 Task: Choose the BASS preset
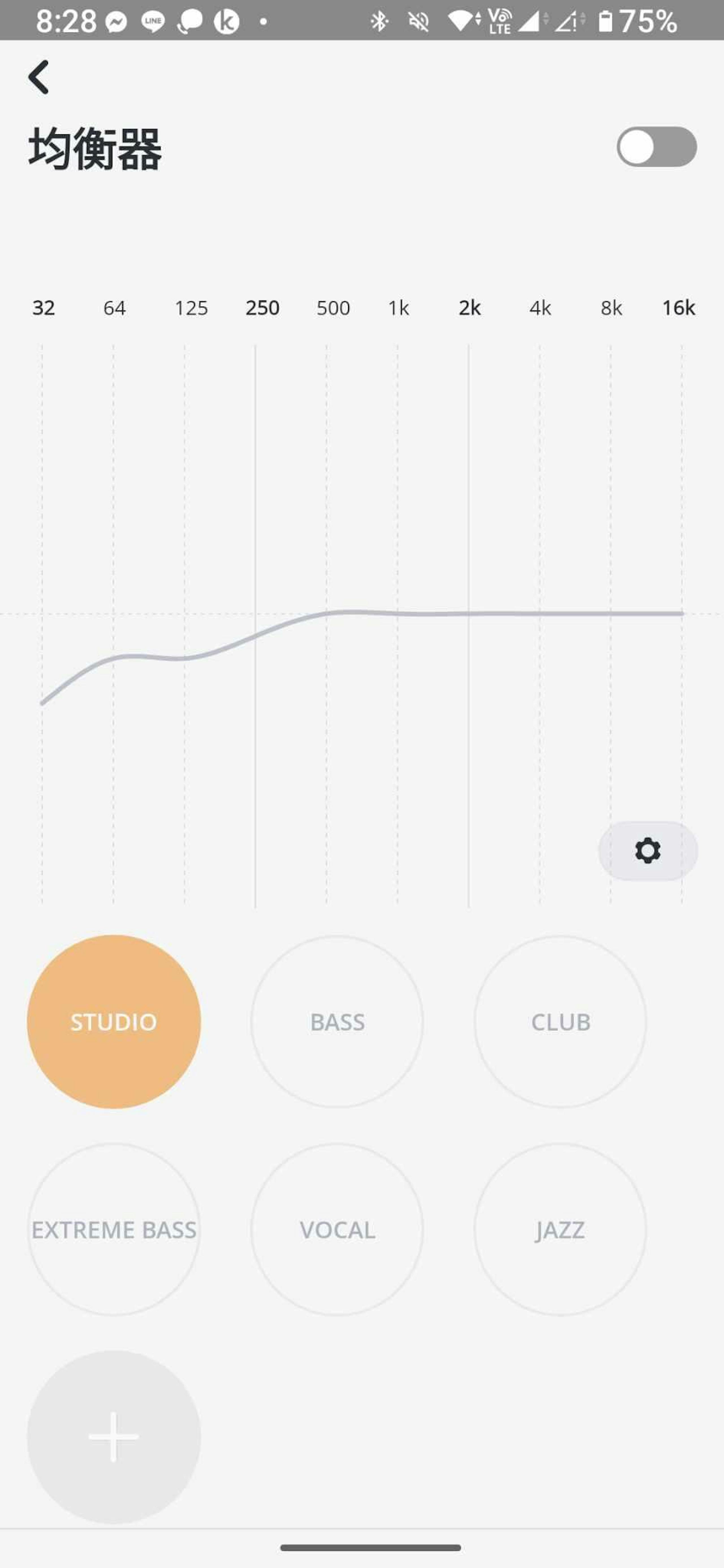(x=337, y=1021)
